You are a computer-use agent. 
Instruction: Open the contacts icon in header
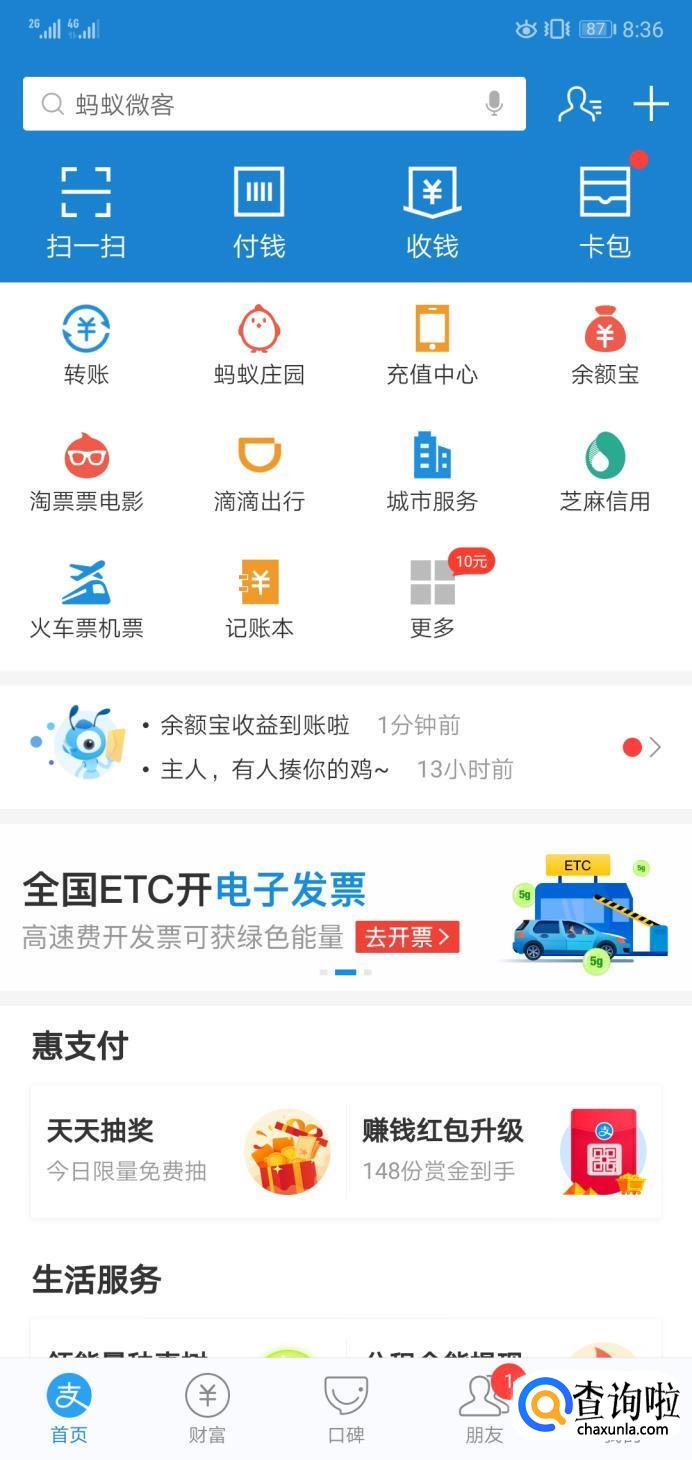[x=579, y=104]
